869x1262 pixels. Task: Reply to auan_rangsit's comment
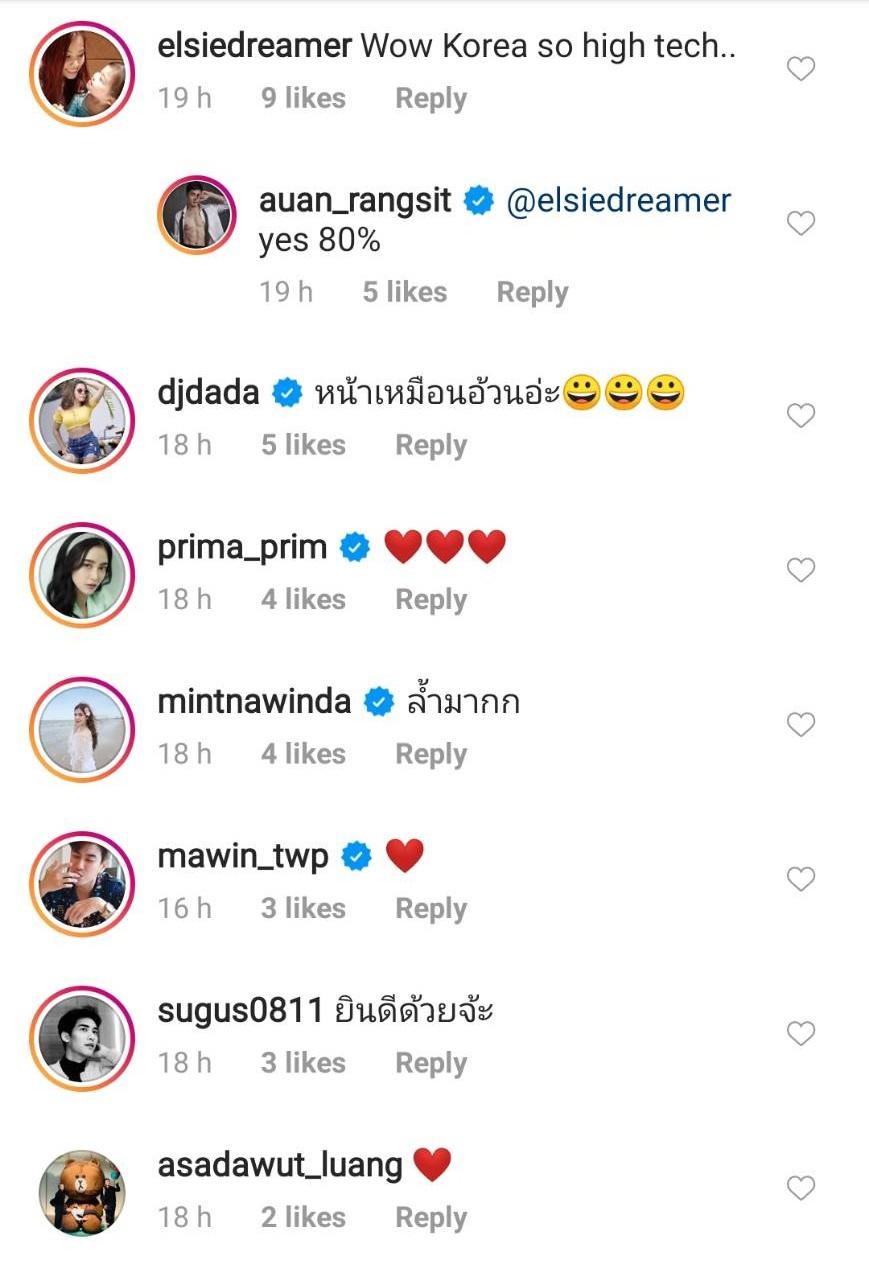pos(532,292)
